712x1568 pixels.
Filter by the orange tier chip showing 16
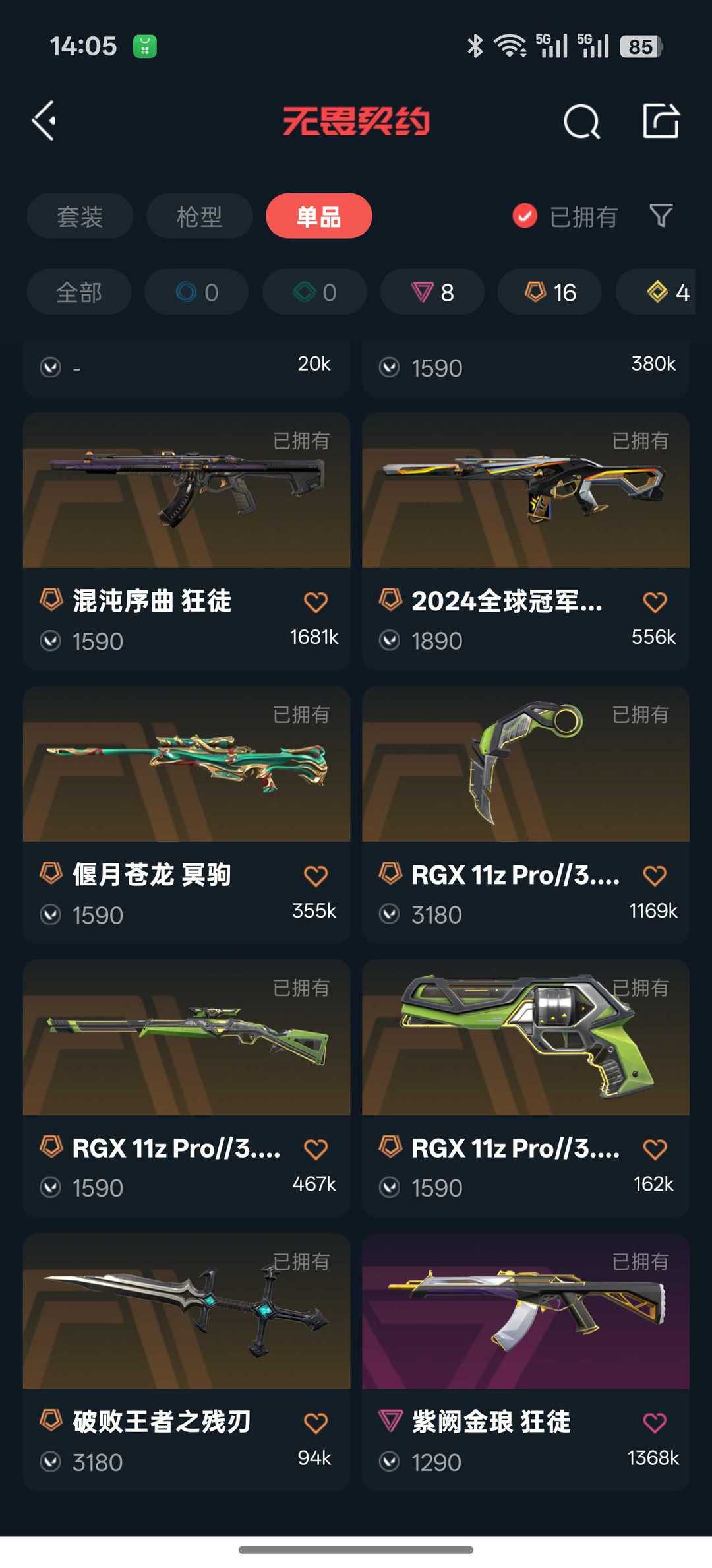pos(550,292)
